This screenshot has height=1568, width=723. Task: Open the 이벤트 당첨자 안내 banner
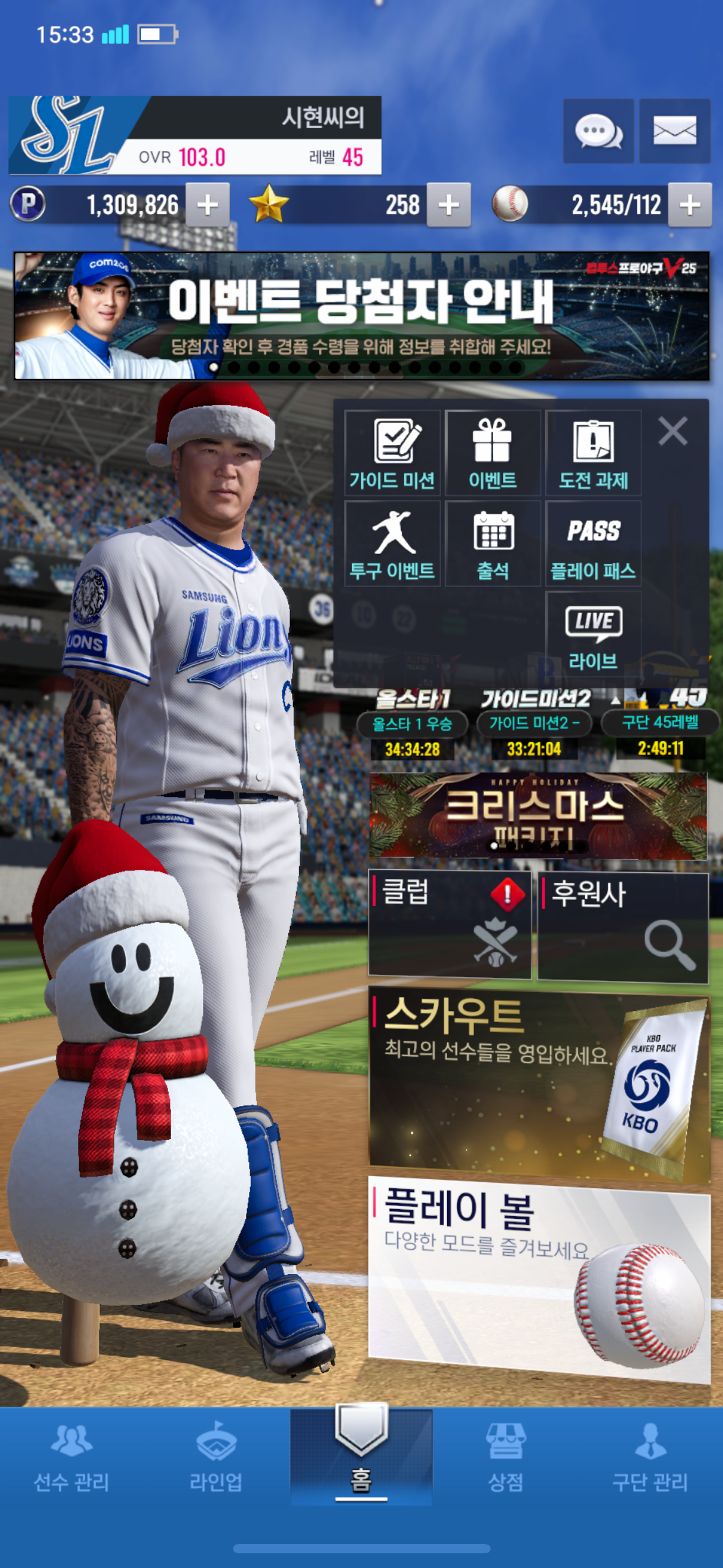pos(362,316)
